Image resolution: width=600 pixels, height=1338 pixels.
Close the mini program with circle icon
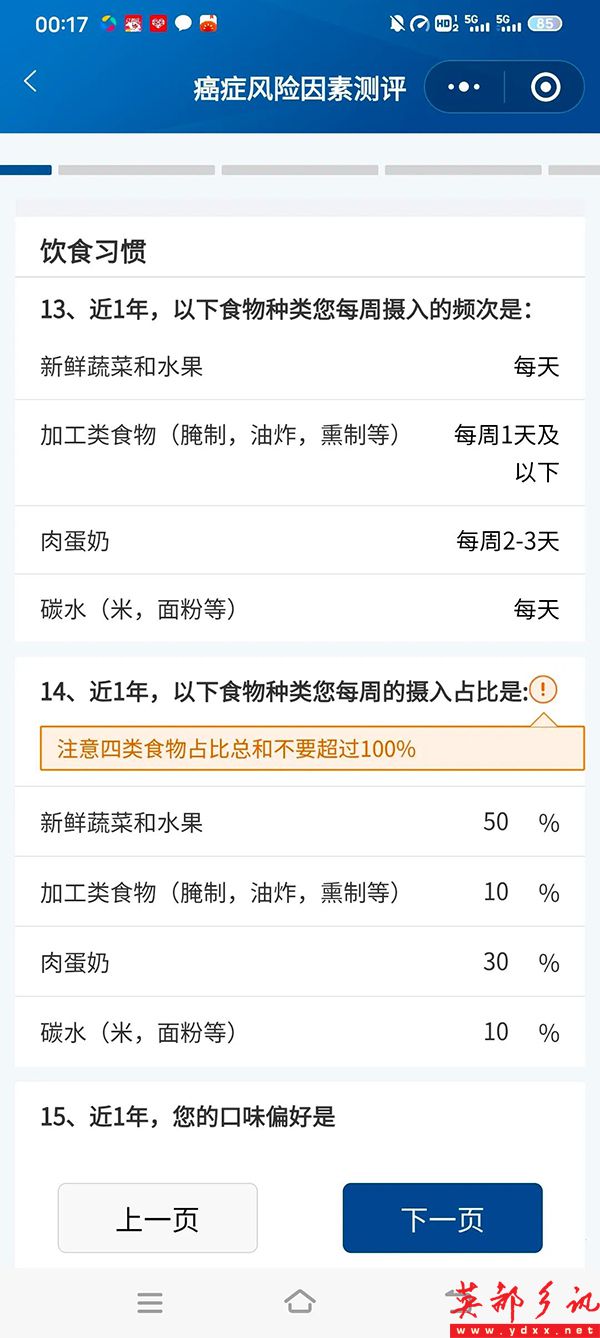coord(545,88)
